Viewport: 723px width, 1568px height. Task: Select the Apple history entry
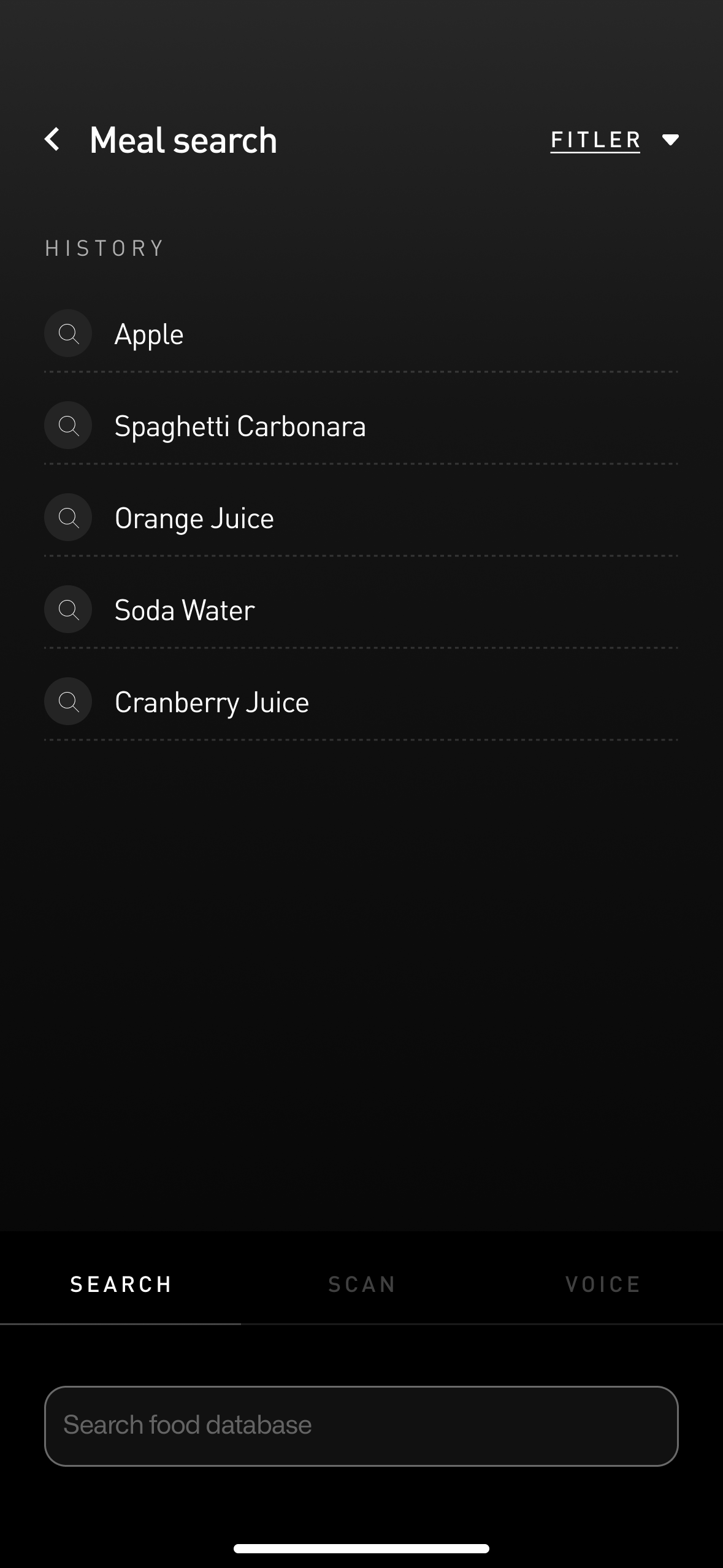tap(149, 333)
